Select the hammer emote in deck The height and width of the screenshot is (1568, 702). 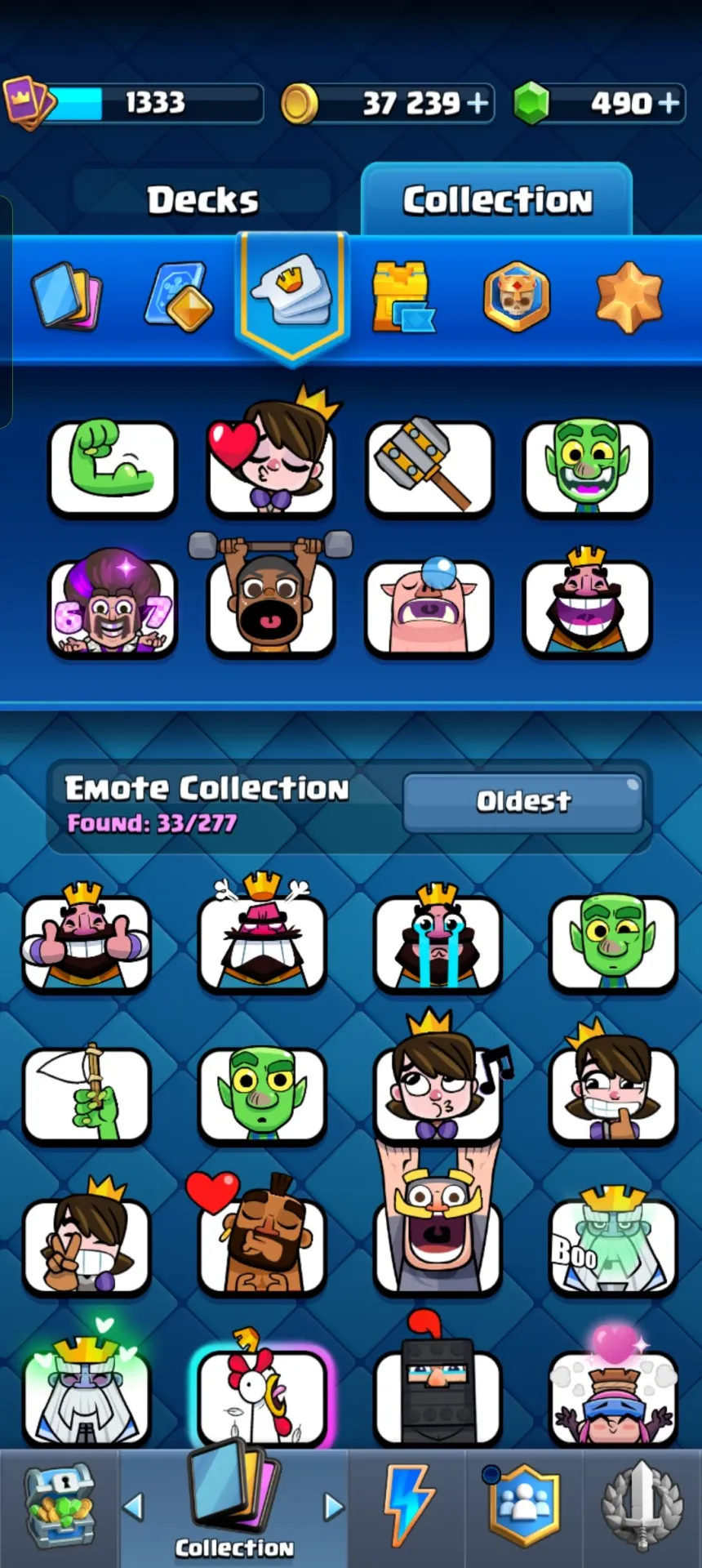pos(429,467)
